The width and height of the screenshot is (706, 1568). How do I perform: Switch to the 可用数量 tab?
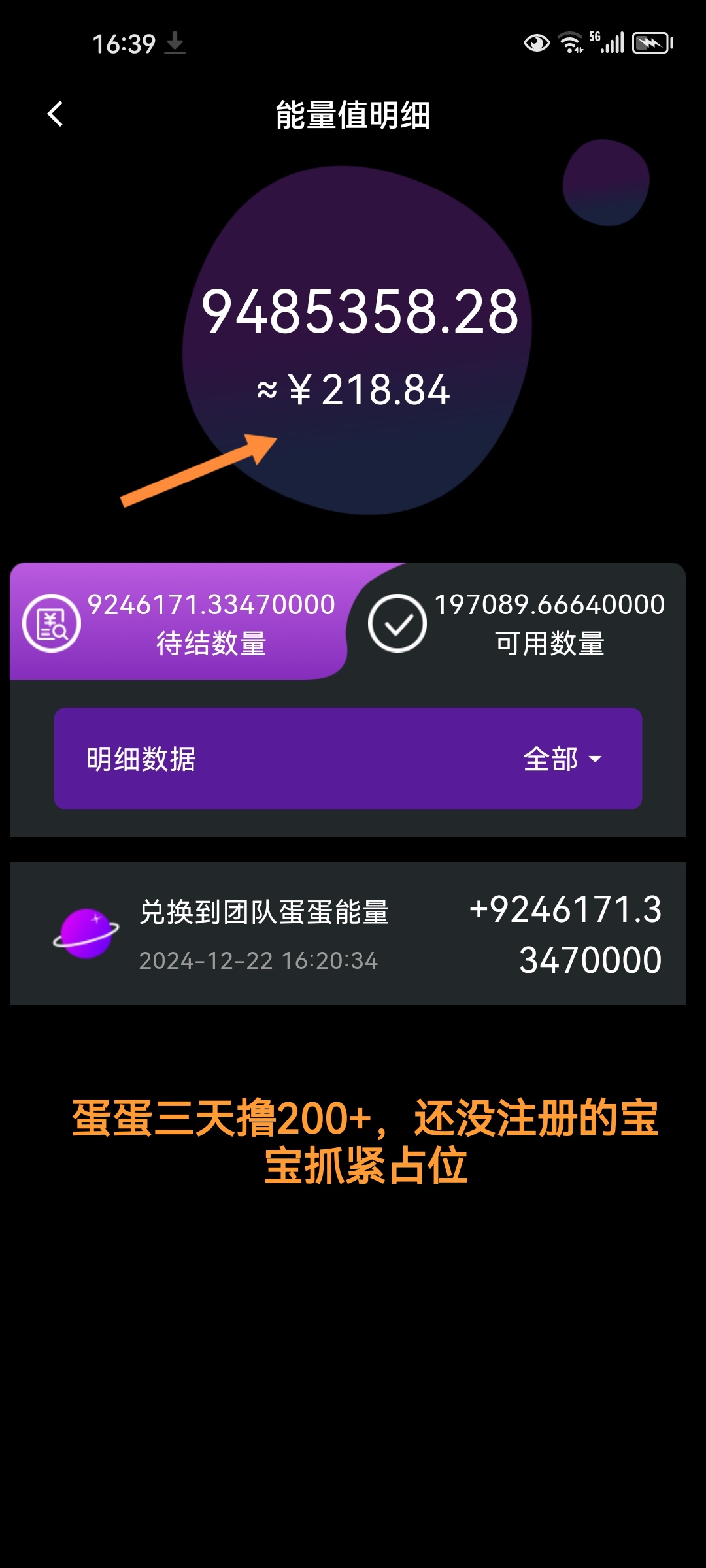click(x=516, y=622)
